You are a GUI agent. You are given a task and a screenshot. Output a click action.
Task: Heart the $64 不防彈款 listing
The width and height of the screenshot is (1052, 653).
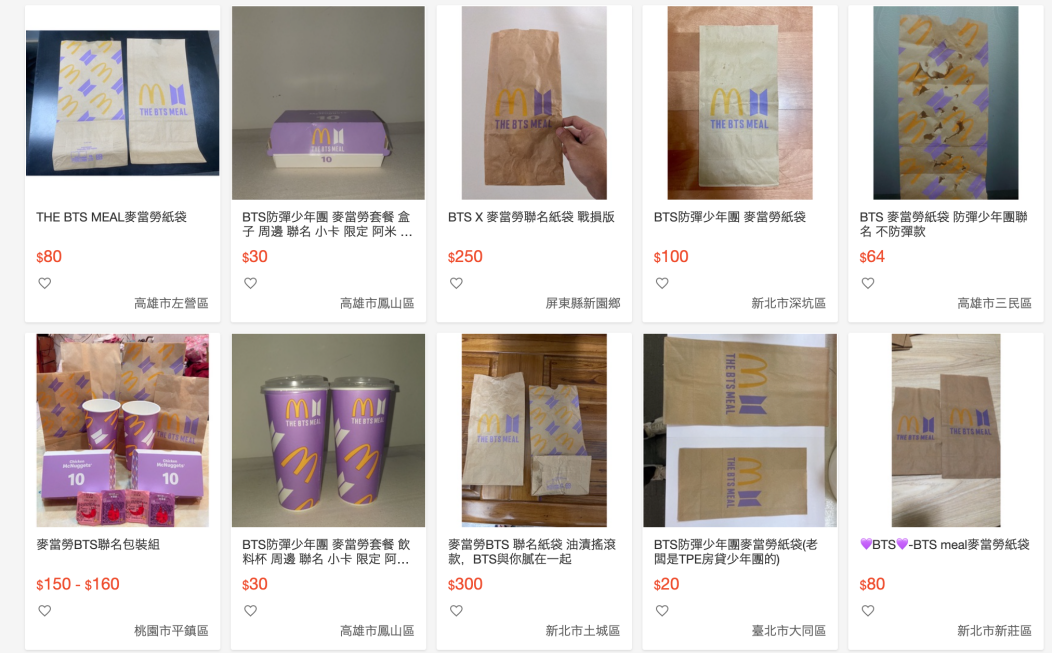click(x=868, y=283)
